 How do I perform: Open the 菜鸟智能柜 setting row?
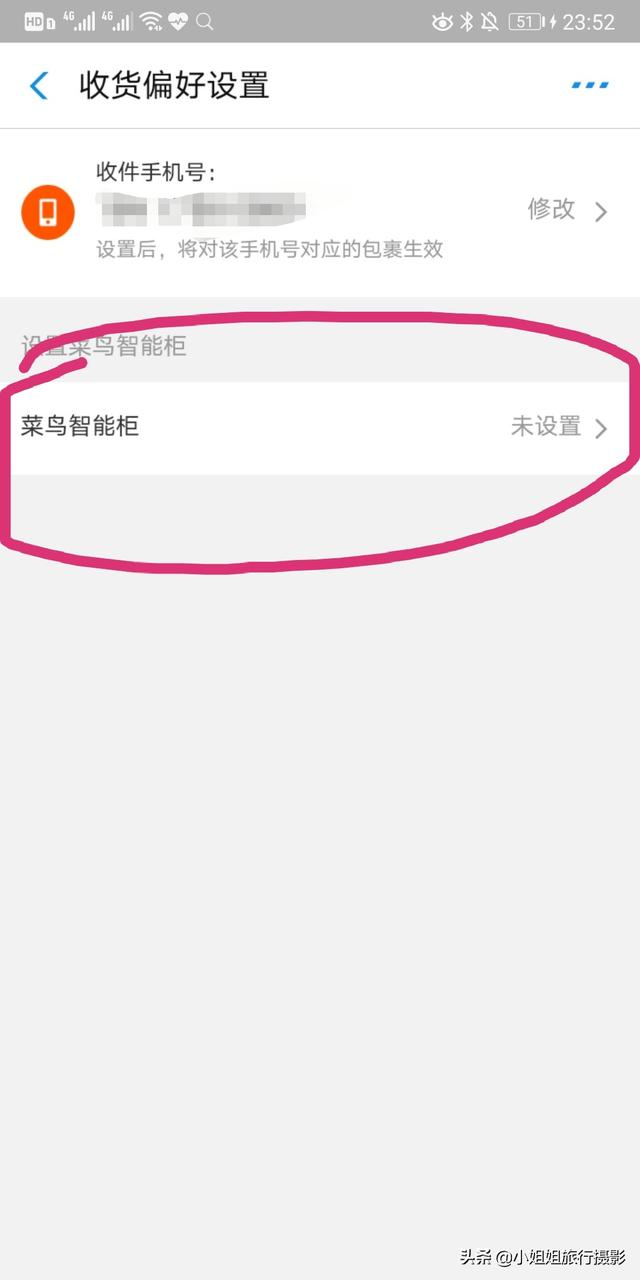click(x=320, y=427)
